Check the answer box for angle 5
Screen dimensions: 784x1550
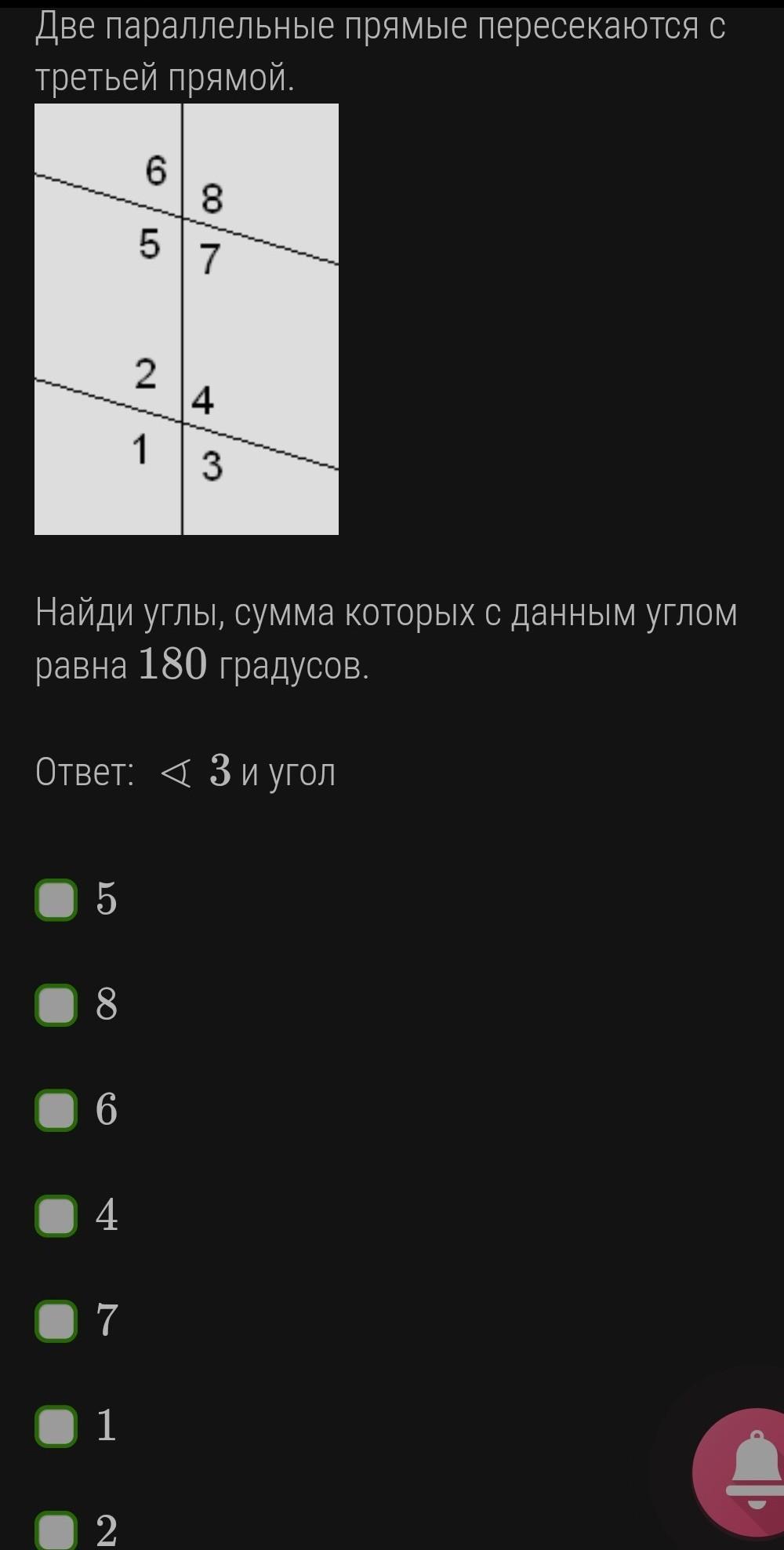[x=56, y=899]
